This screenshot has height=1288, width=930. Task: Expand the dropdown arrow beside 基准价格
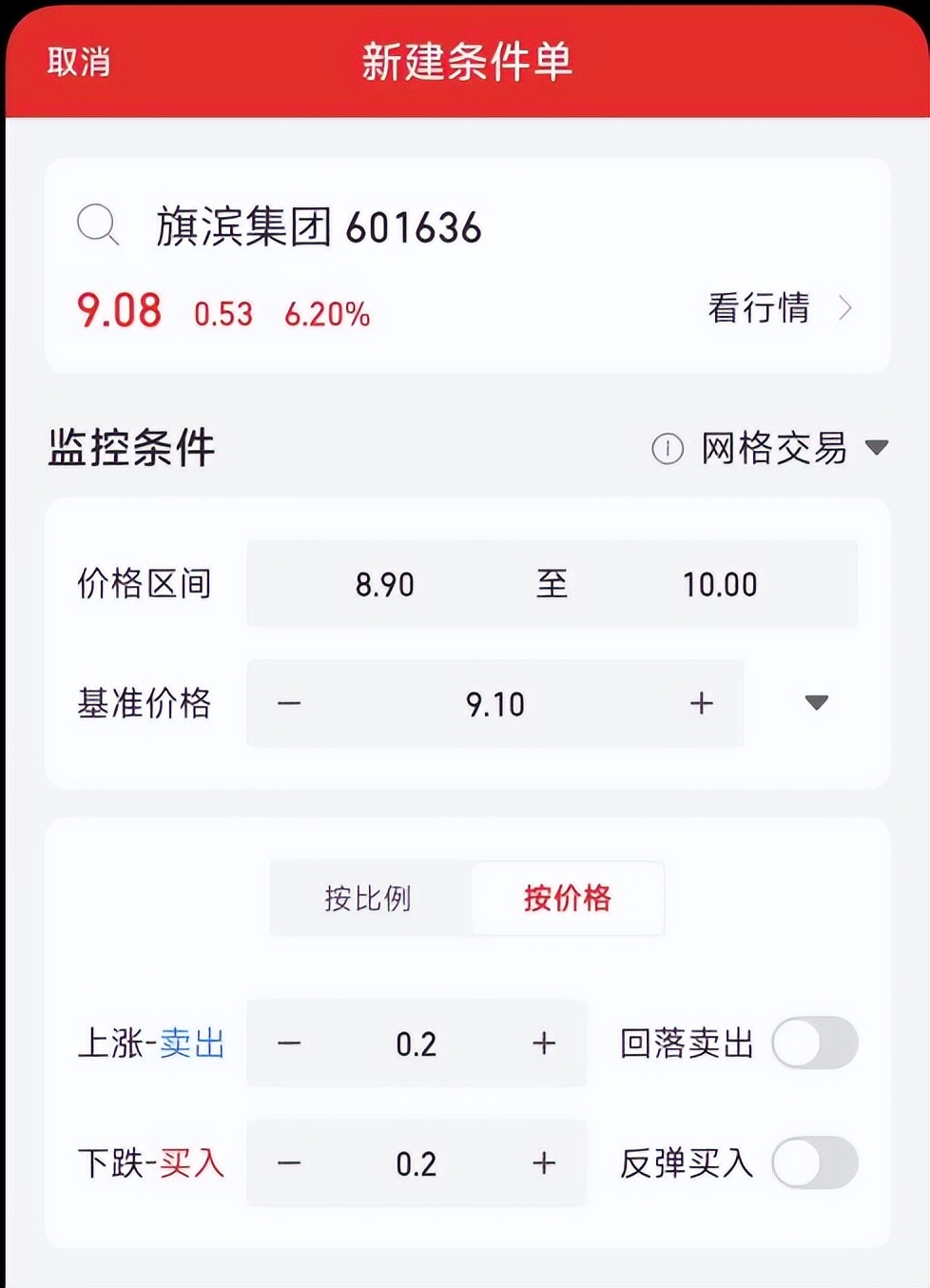click(816, 703)
